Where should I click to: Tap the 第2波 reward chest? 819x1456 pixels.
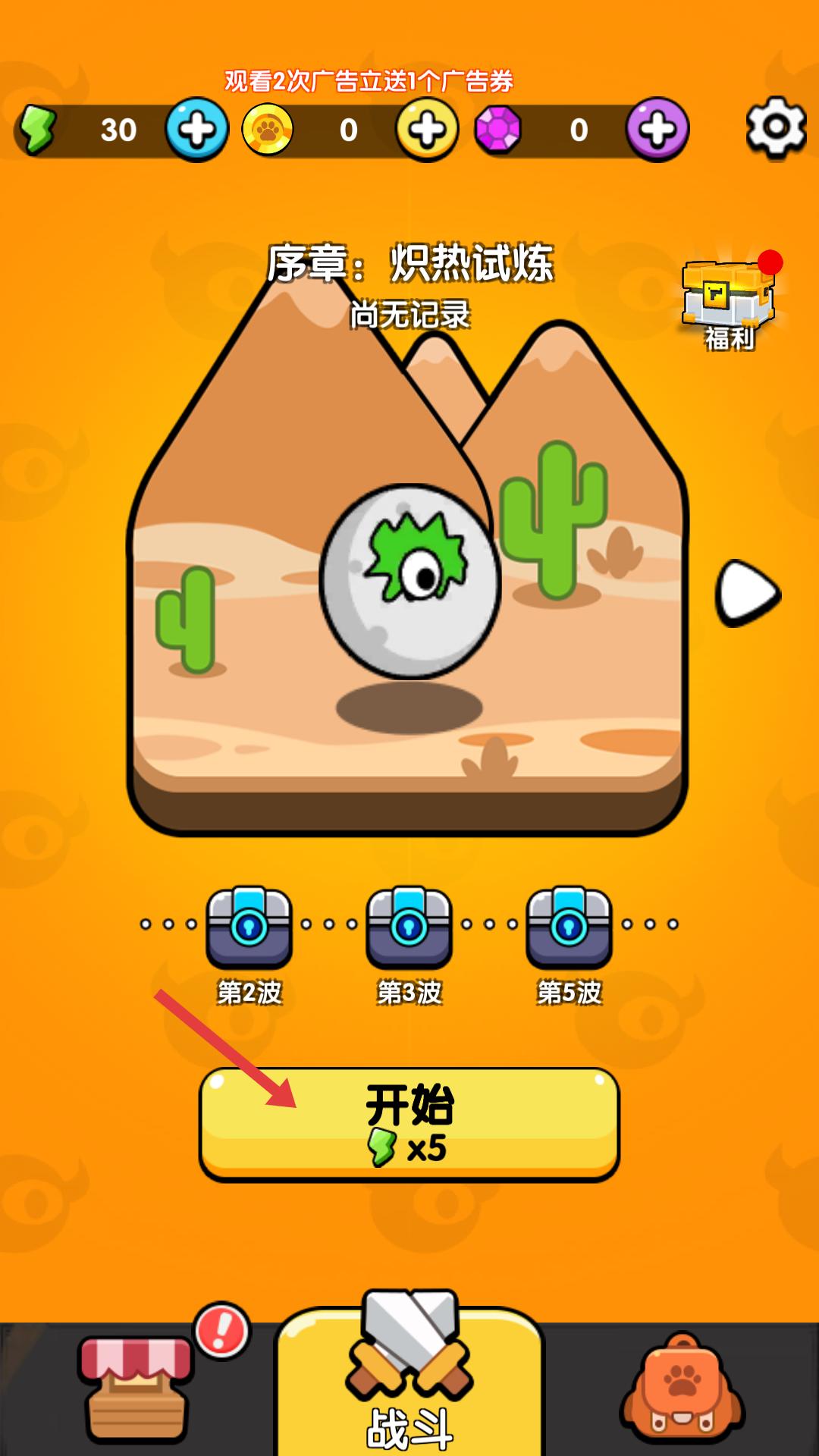click(249, 927)
